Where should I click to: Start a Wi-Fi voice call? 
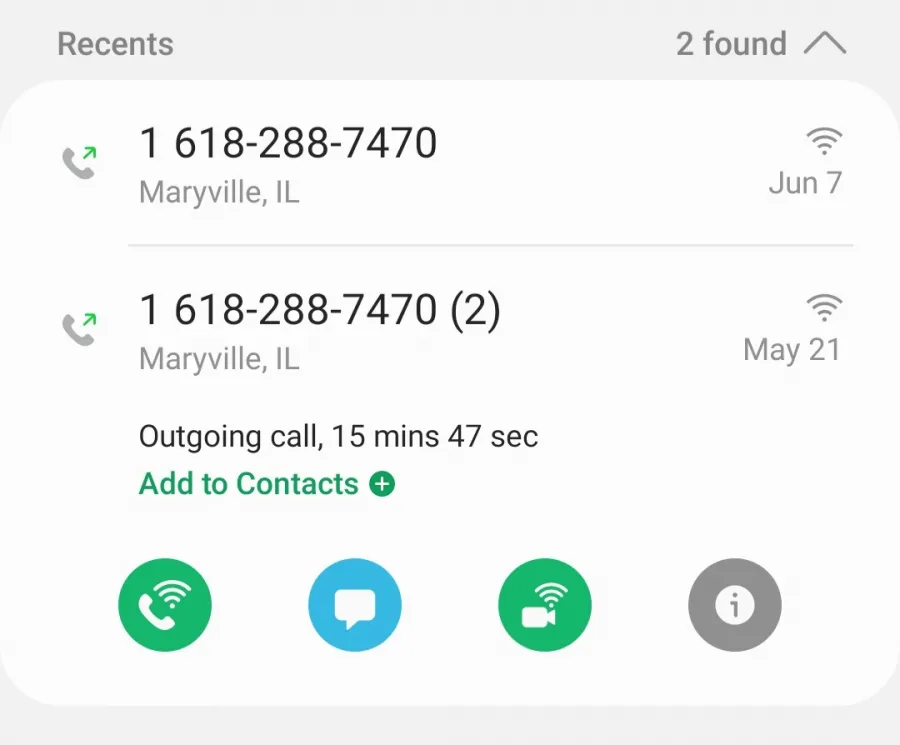(x=165, y=605)
